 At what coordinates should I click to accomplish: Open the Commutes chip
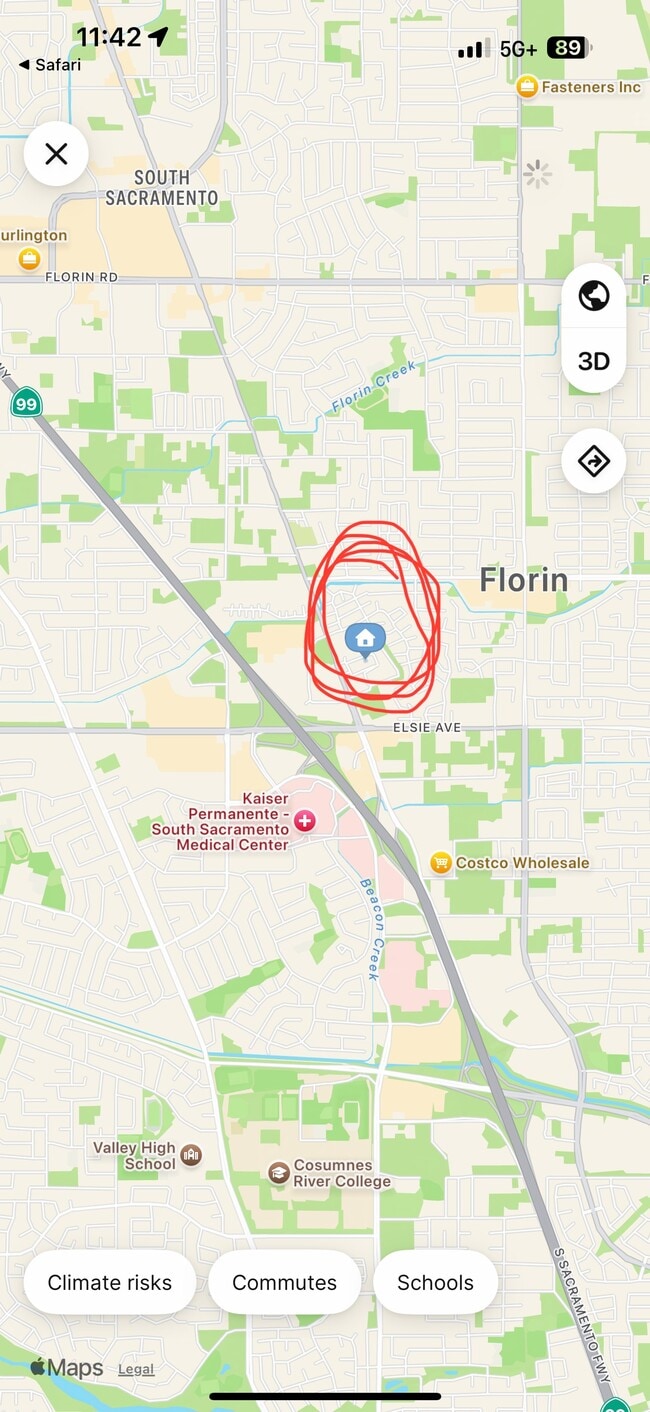(x=284, y=1283)
